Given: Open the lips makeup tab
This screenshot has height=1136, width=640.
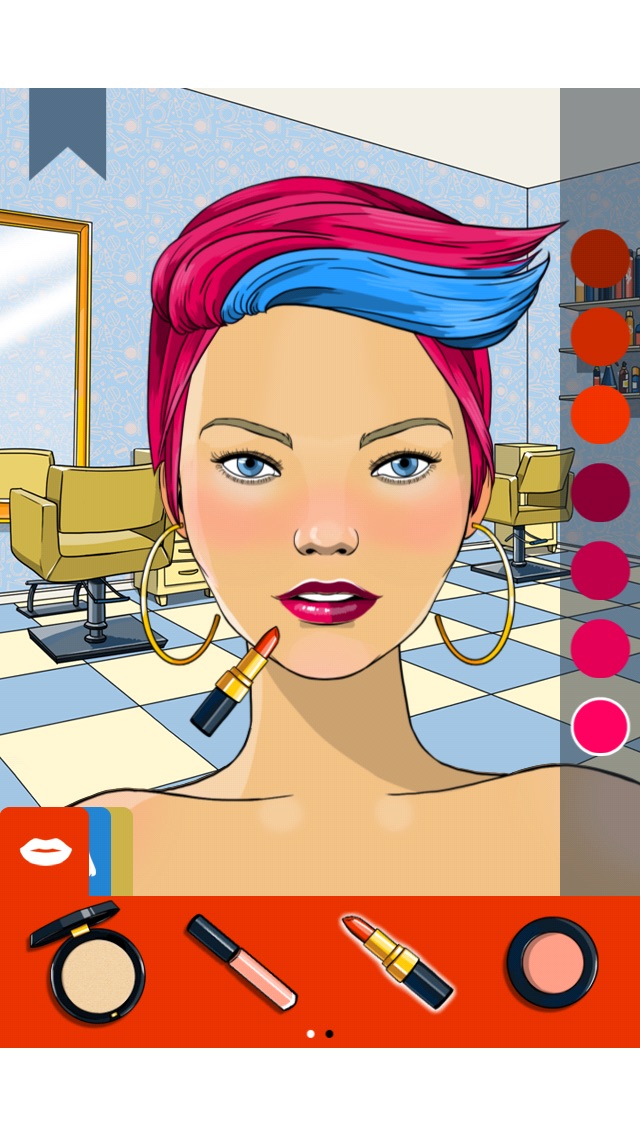Looking at the screenshot, I should tap(45, 851).
